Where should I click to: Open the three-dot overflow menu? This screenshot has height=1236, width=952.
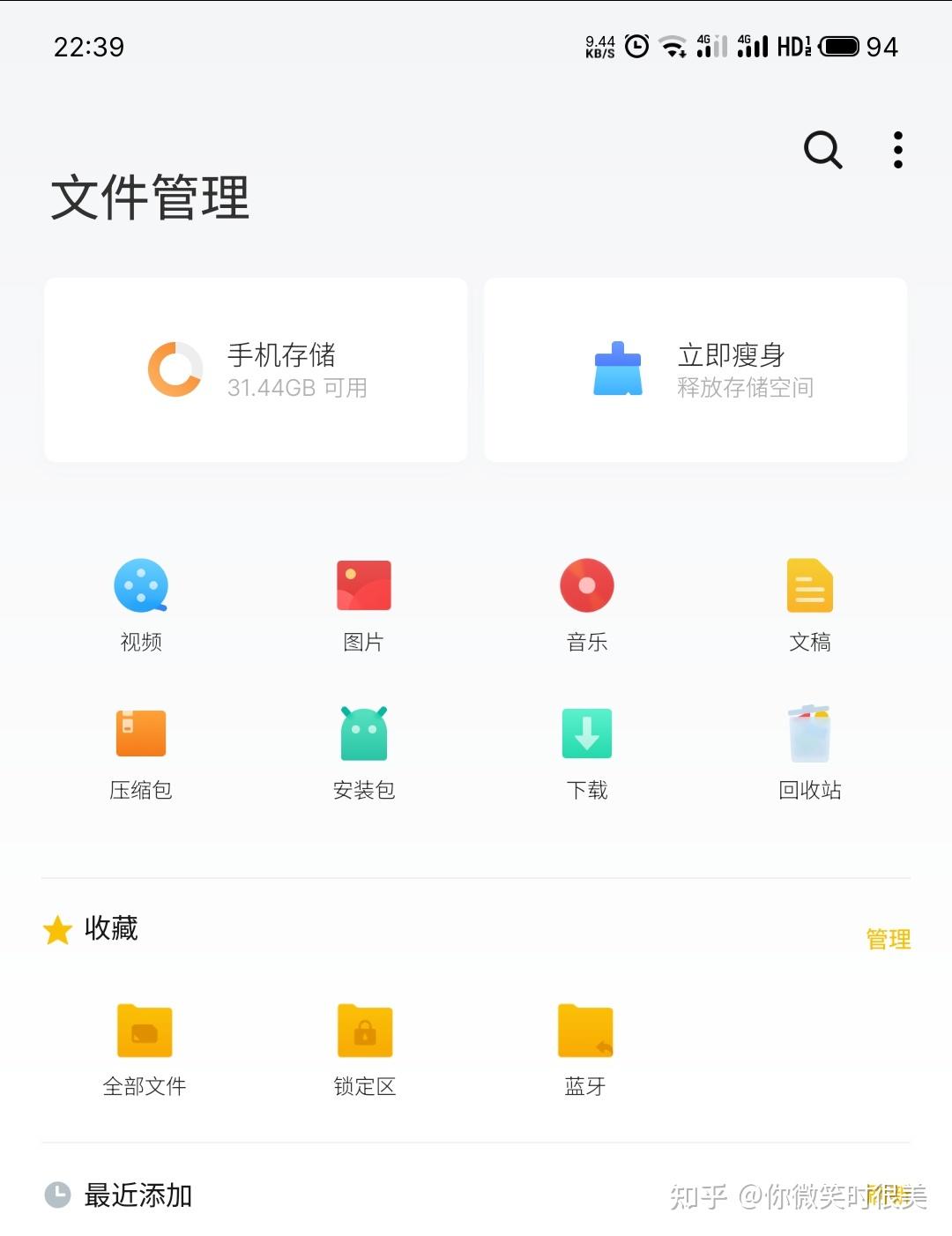pyautogui.click(x=898, y=150)
